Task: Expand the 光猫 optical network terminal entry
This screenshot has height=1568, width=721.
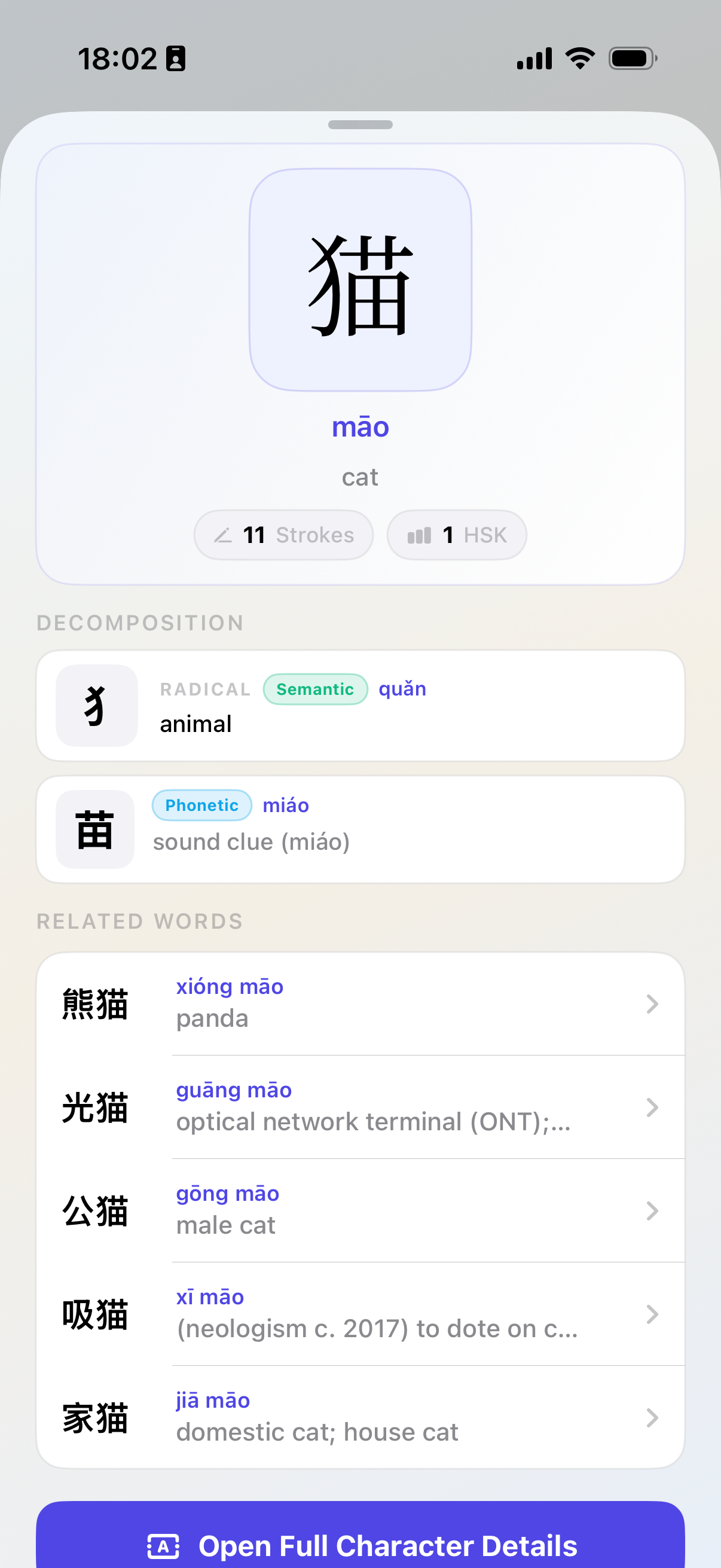Action: [360, 1106]
